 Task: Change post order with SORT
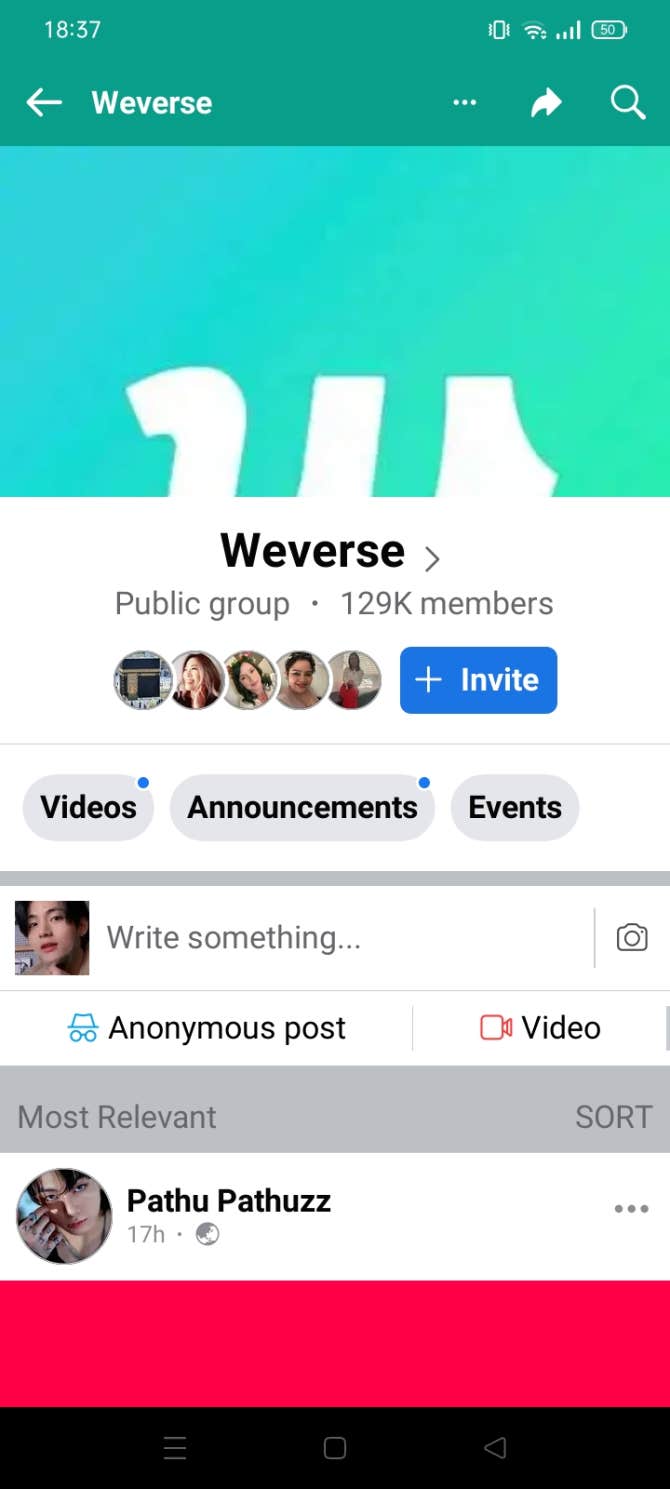pyautogui.click(x=613, y=1117)
